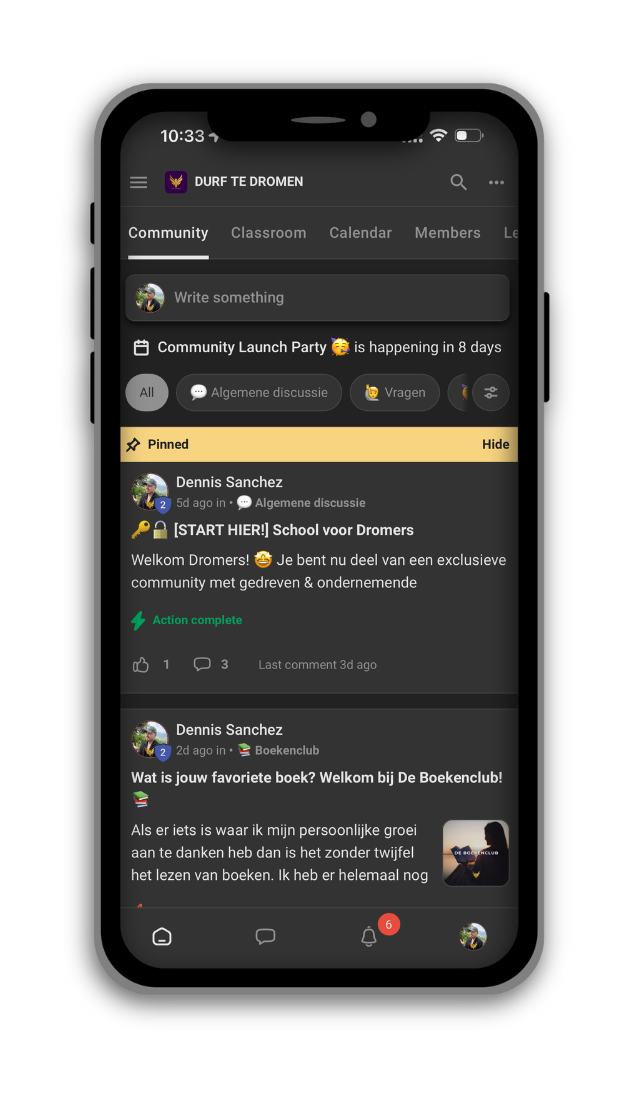The width and height of the screenshot is (634, 1093).
Task: Switch to the Classroom tab
Action: click(x=268, y=233)
